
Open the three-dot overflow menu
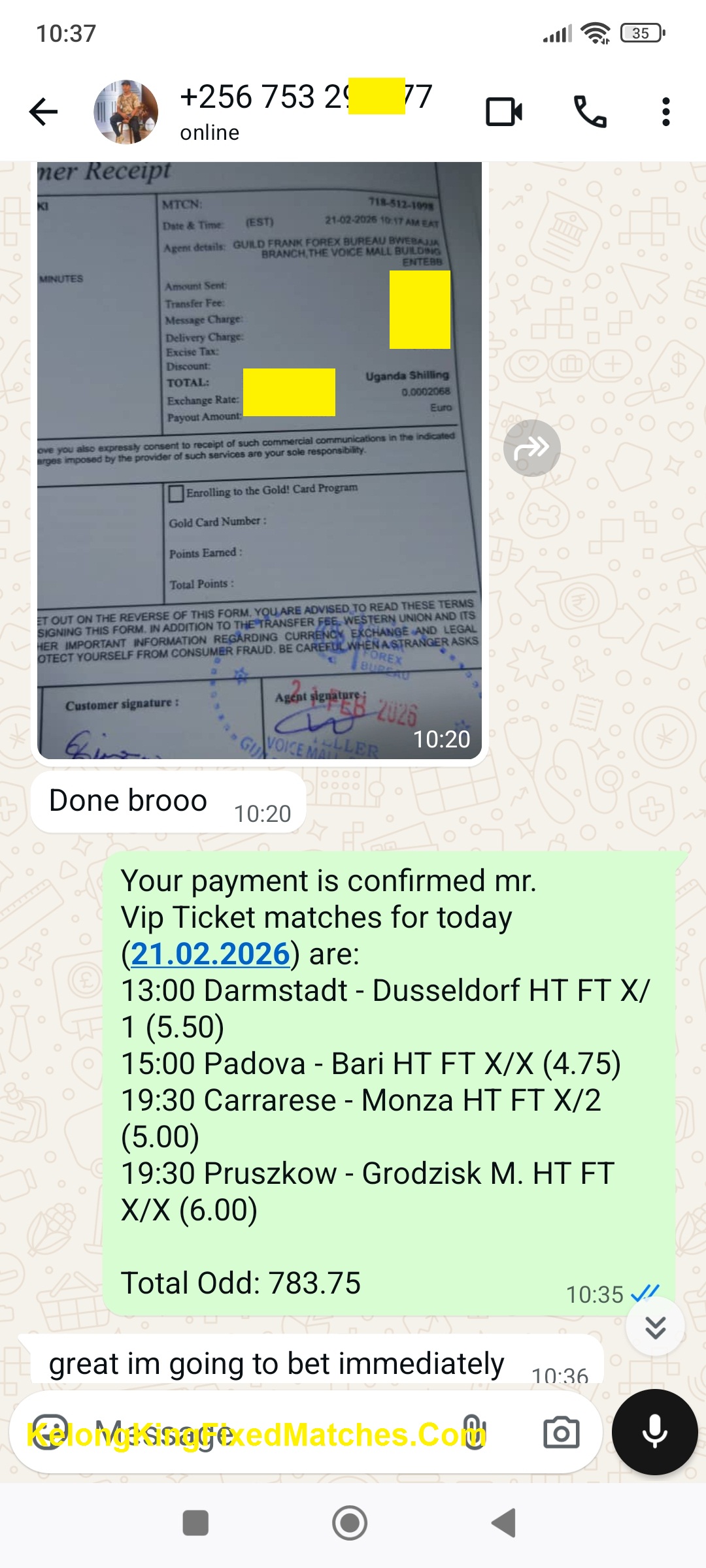point(665,112)
